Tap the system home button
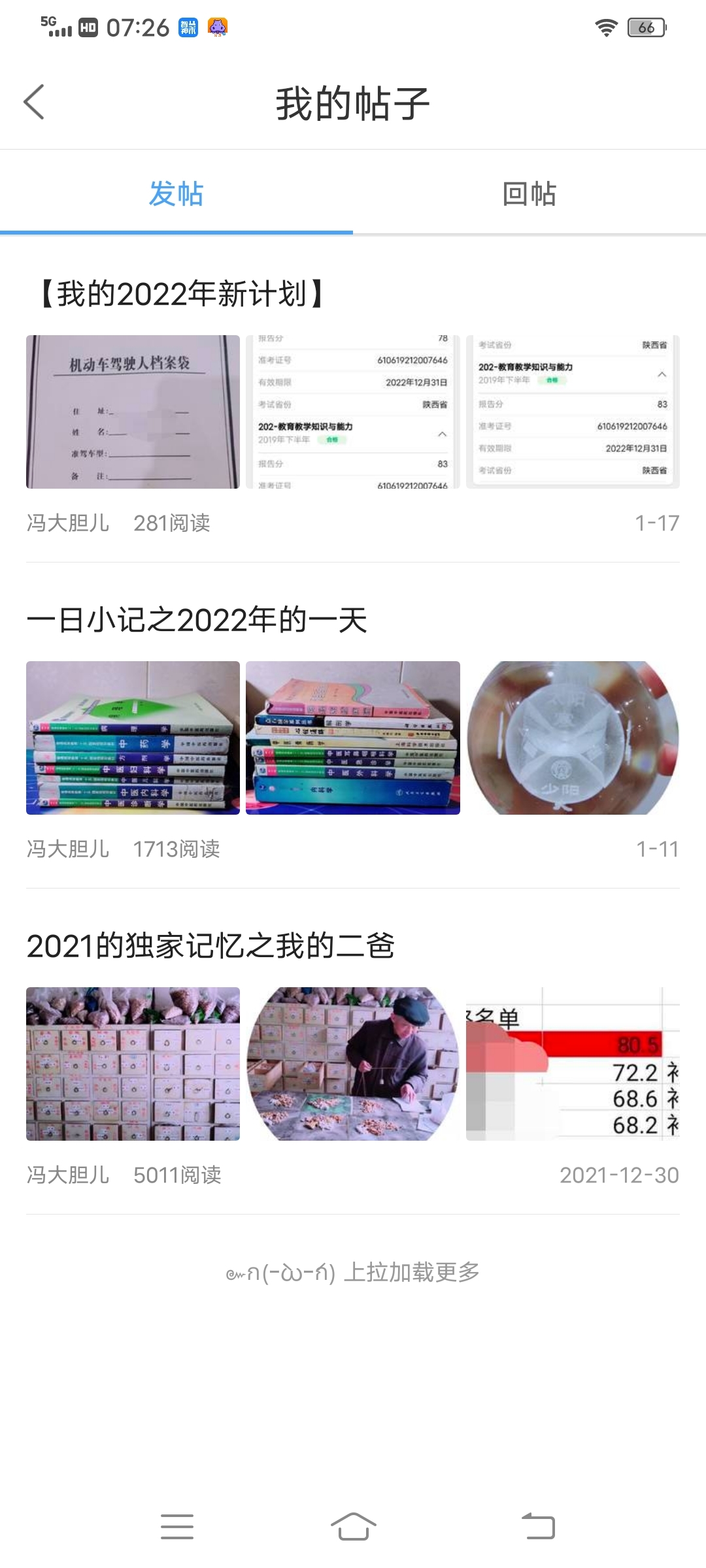This screenshot has width=706, height=1568. pyautogui.click(x=353, y=1527)
